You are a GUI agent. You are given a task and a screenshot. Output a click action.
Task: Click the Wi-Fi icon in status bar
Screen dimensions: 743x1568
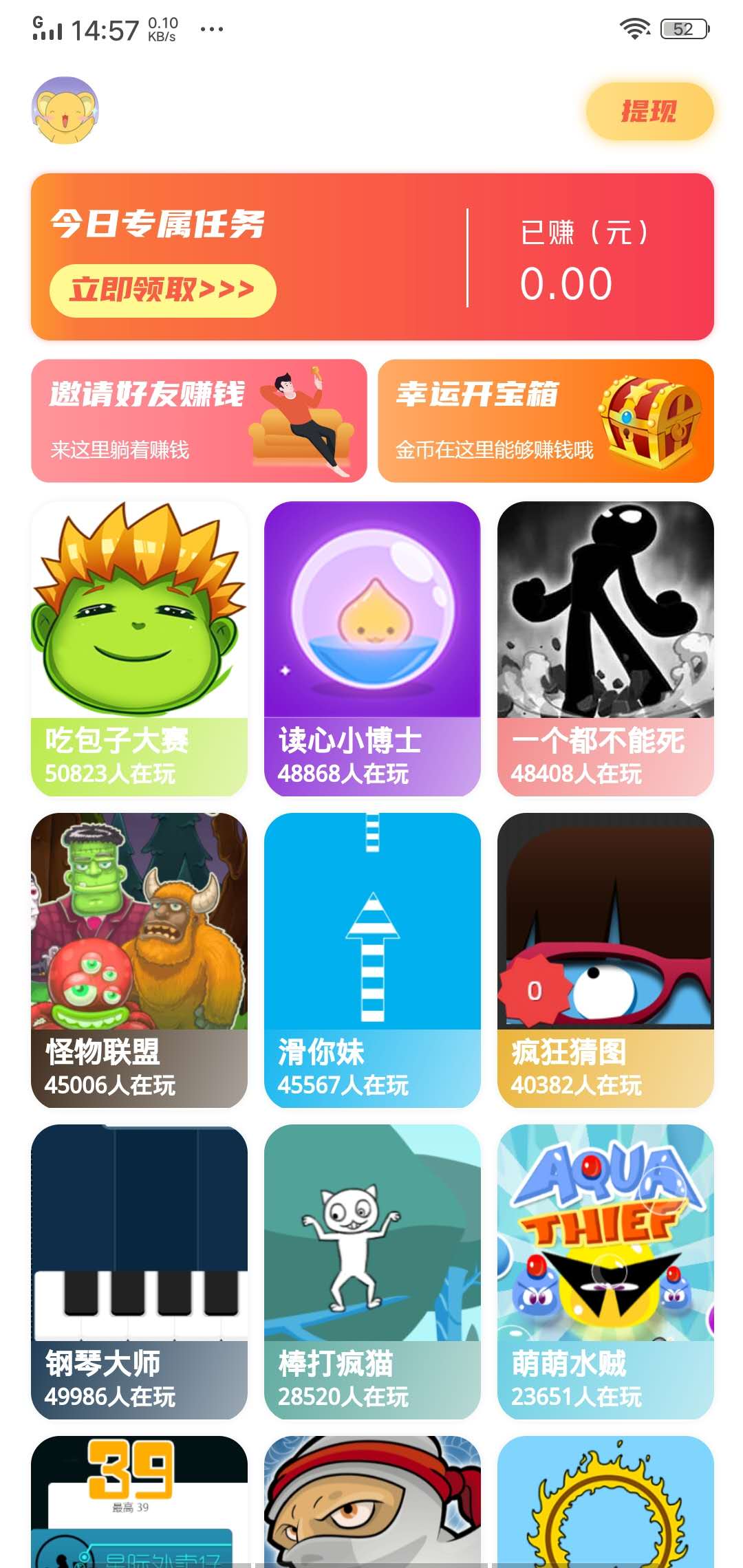[634, 29]
